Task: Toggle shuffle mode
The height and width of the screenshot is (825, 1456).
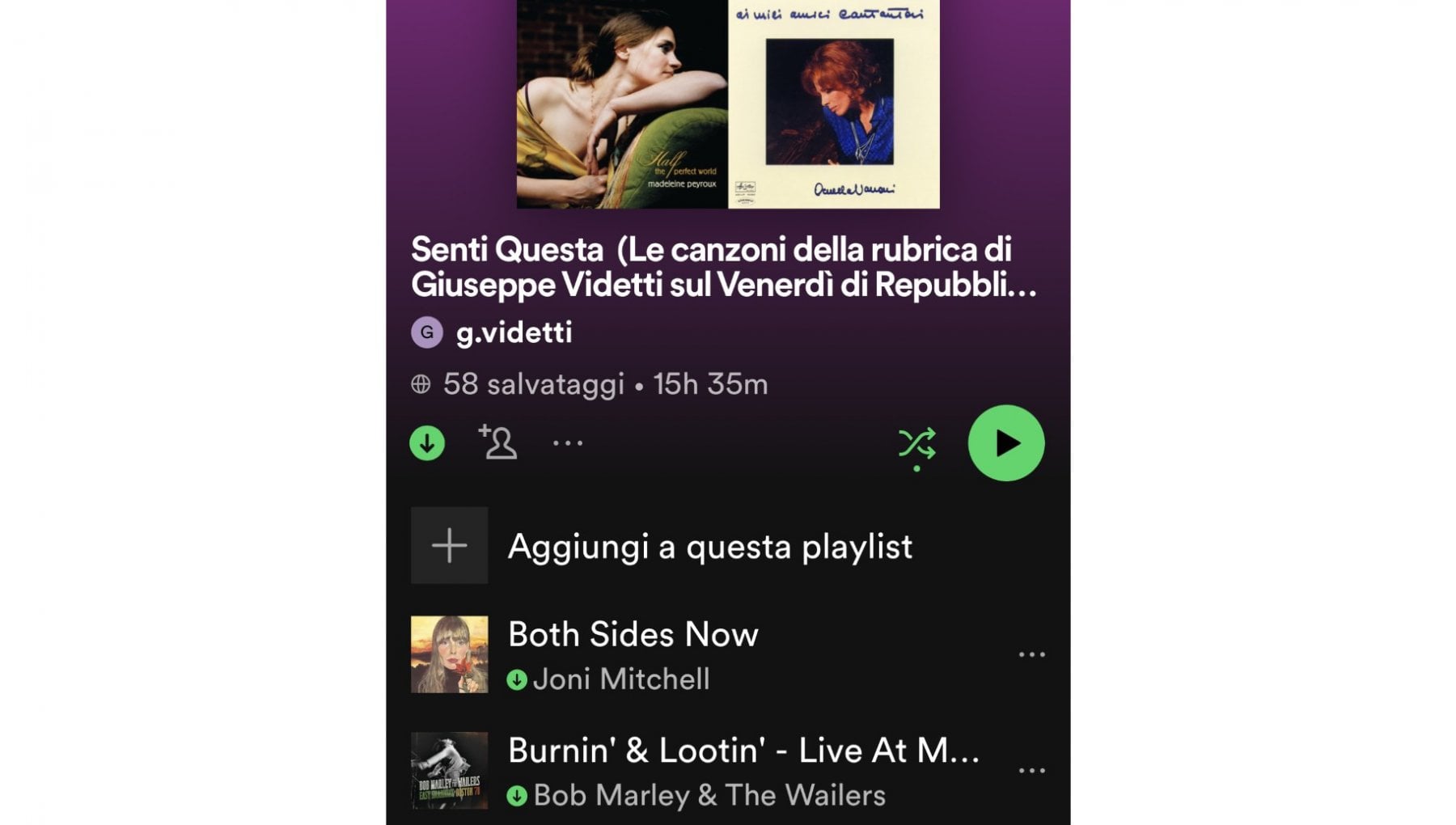Action: click(x=916, y=444)
